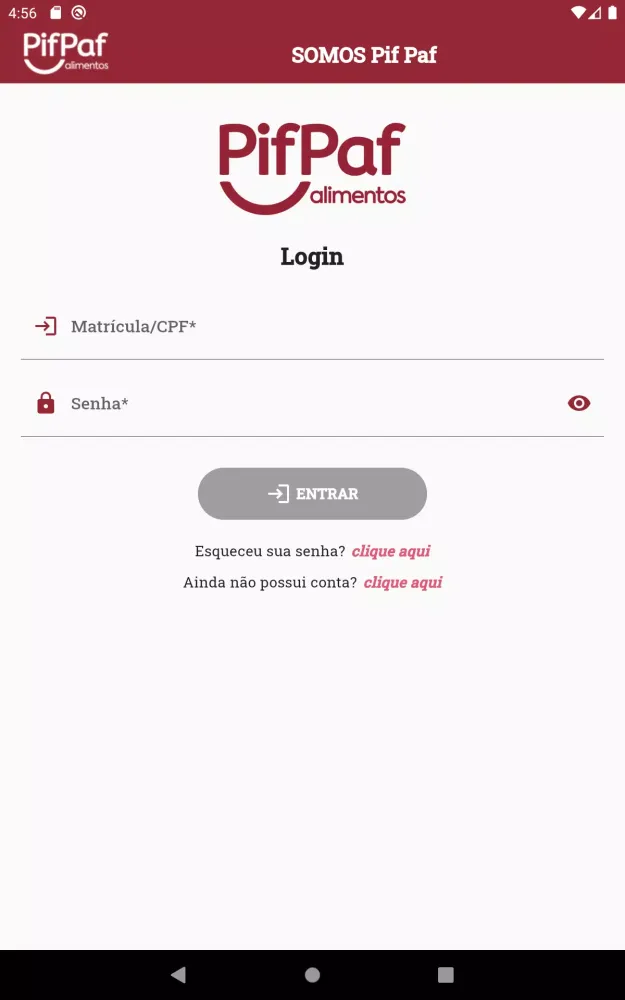Tap the ENTRAR login button
The image size is (625, 1000).
click(x=312, y=494)
